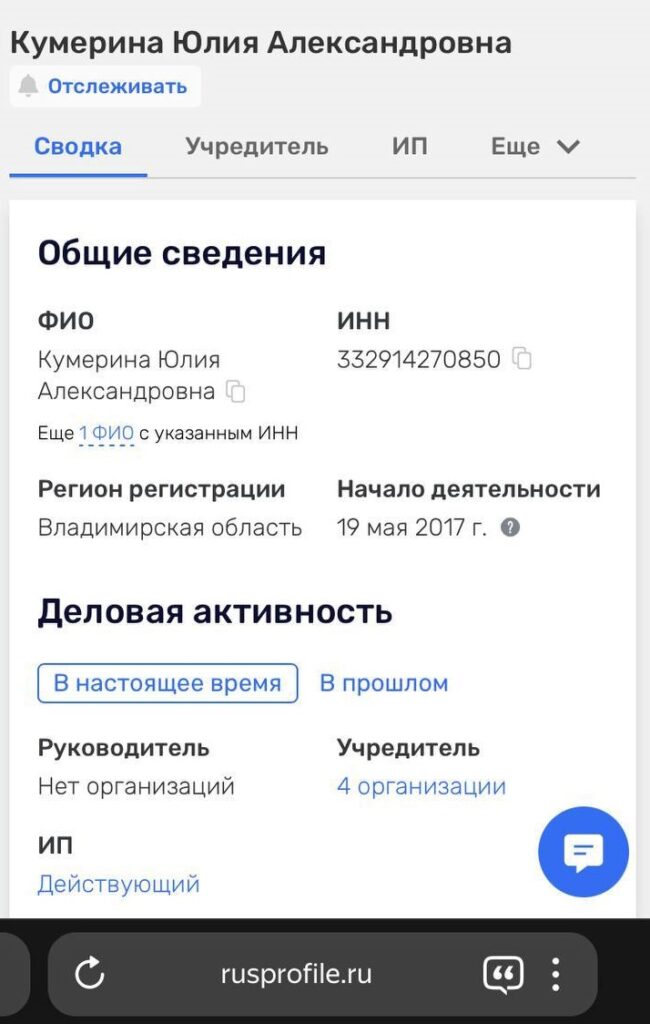Select the В прошлом filter
Image resolution: width=650 pixels, height=1024 pixels.
[x=384, y=684]
